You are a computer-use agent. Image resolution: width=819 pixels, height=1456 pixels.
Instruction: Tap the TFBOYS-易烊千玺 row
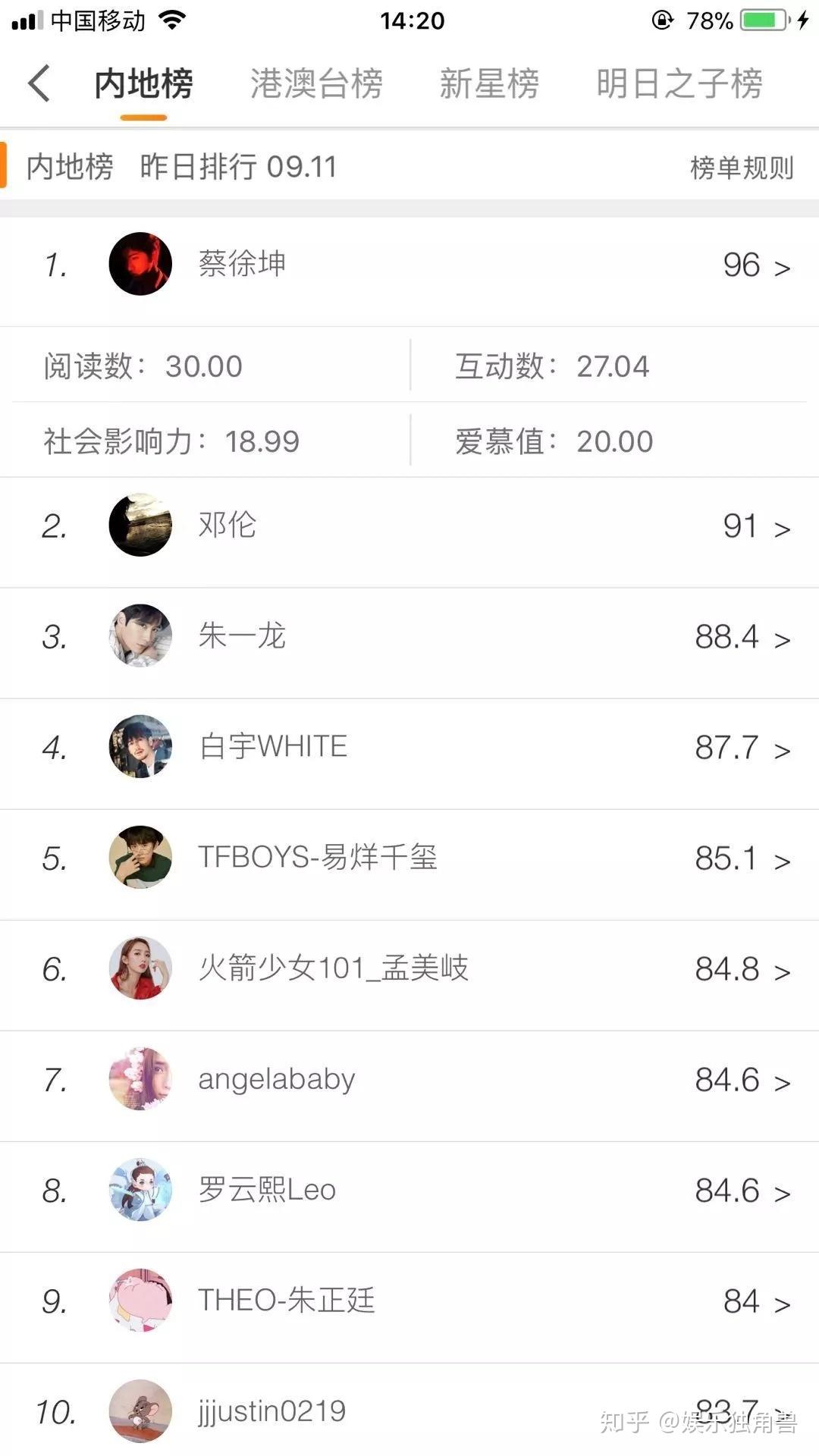coord(409,858)
